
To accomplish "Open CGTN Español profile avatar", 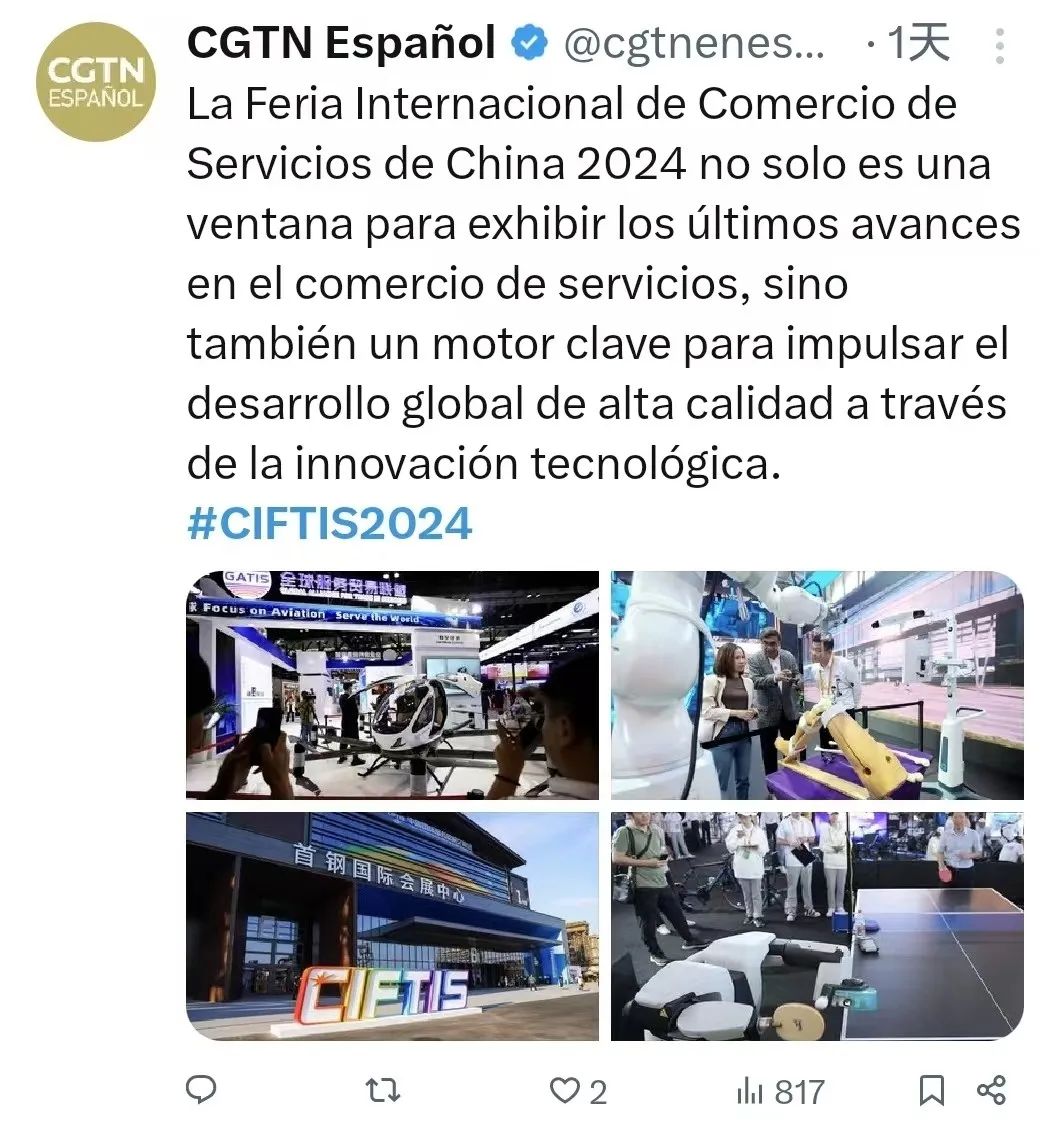I will [x=95, y=82].
